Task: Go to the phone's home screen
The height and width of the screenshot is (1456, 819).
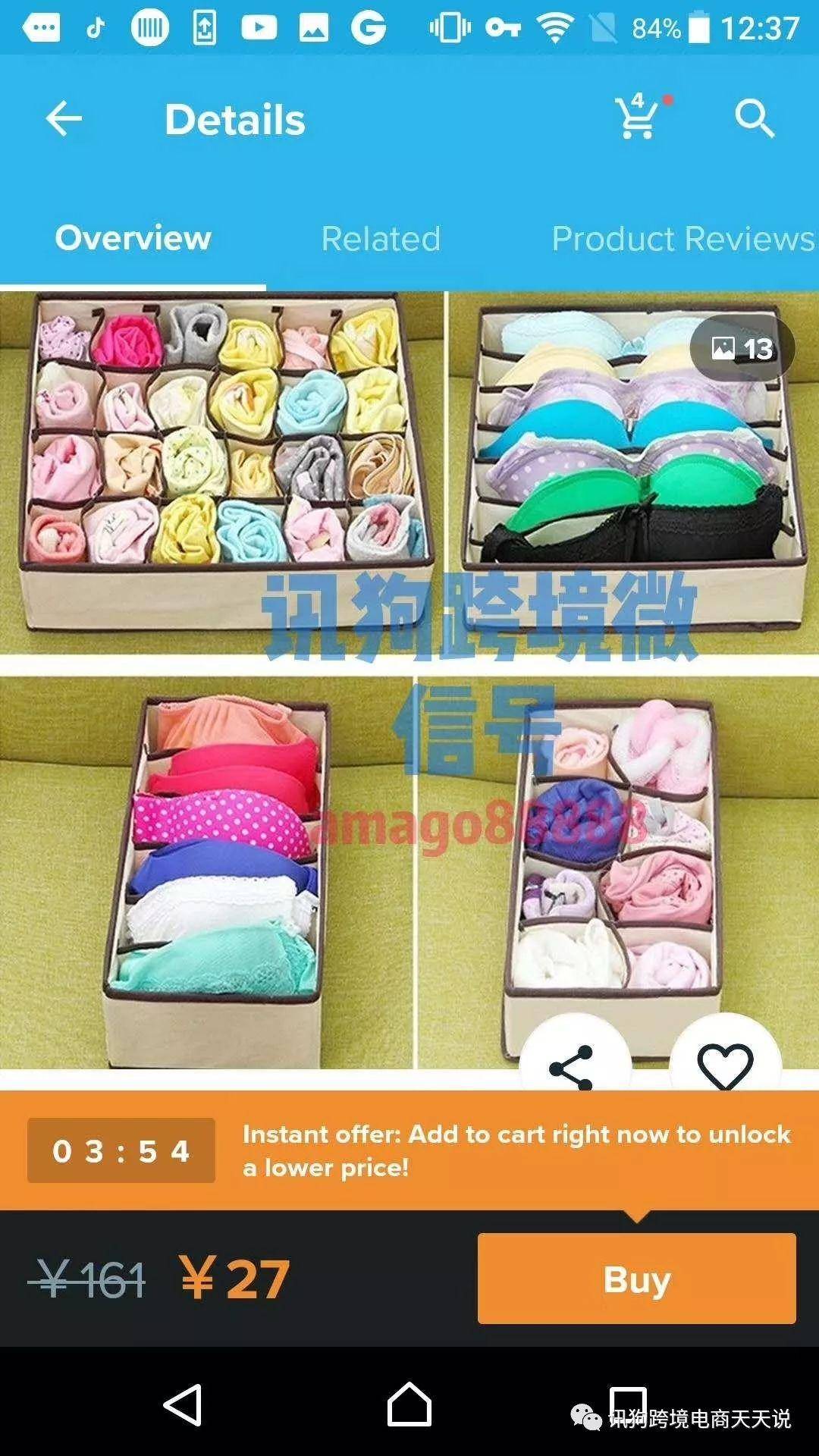Action: pyautogui.click(x=409, y=1405)
